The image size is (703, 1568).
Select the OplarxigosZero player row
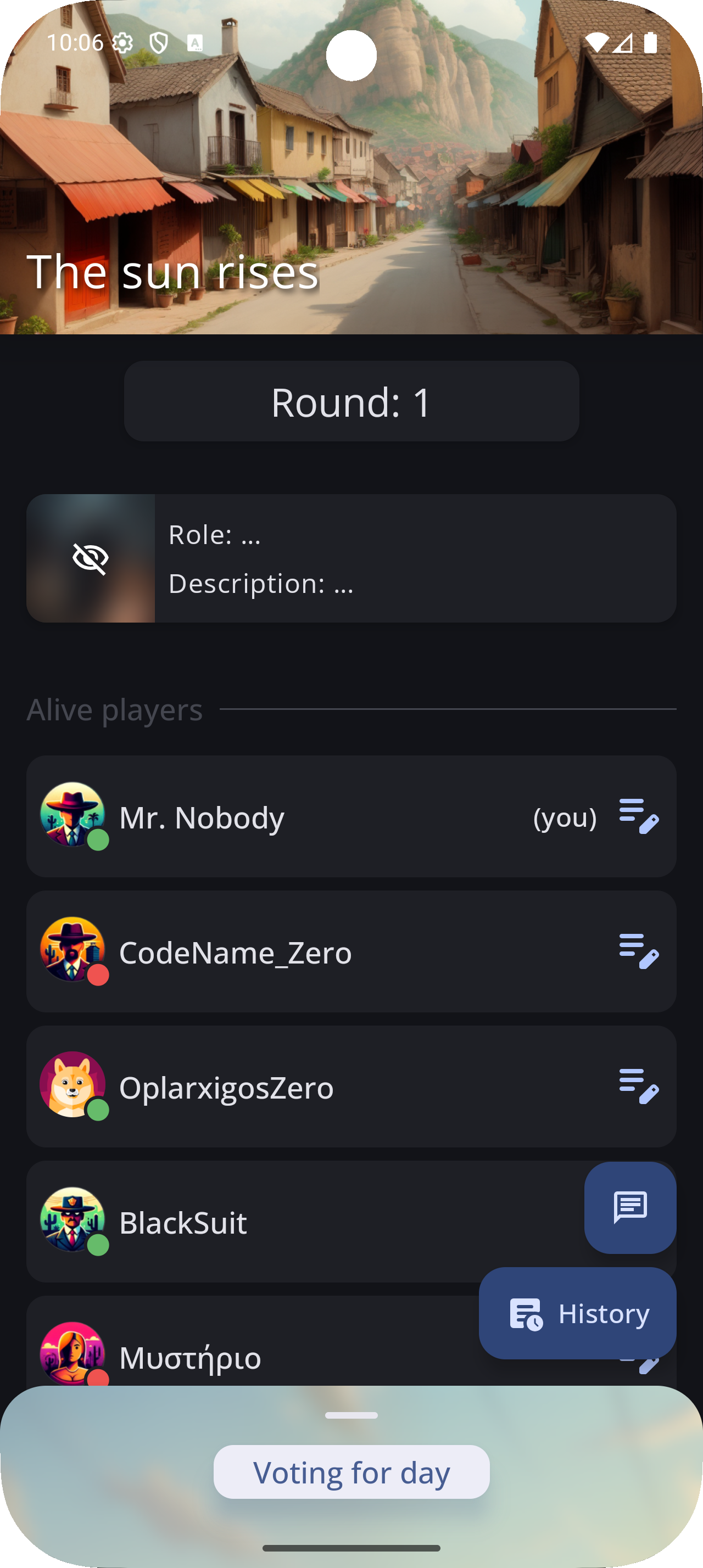click(x=304, y=1087)
